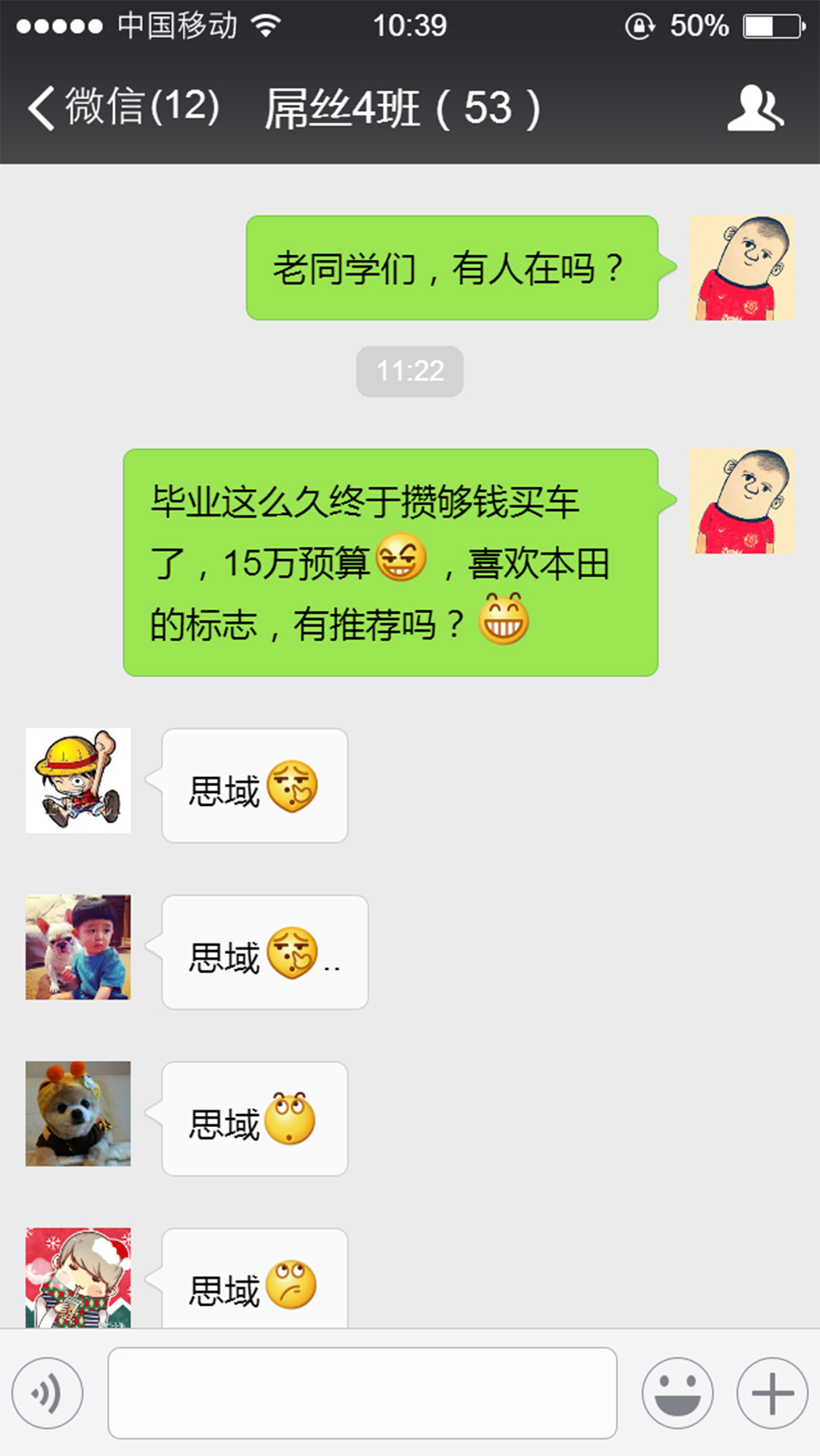Open the emoji sticker picker
Image resolution: width=820 pixels, height=1456 pixels.
(x=677, y=1394)
